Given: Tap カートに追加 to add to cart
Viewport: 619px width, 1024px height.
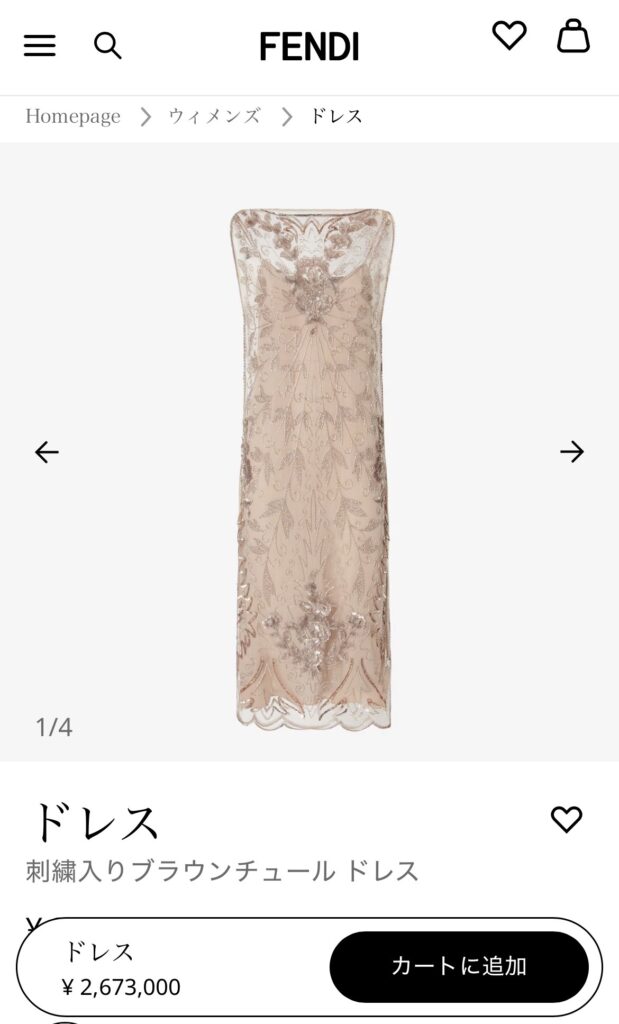Looking at the screenshot, I should click(x=459, y=967).
